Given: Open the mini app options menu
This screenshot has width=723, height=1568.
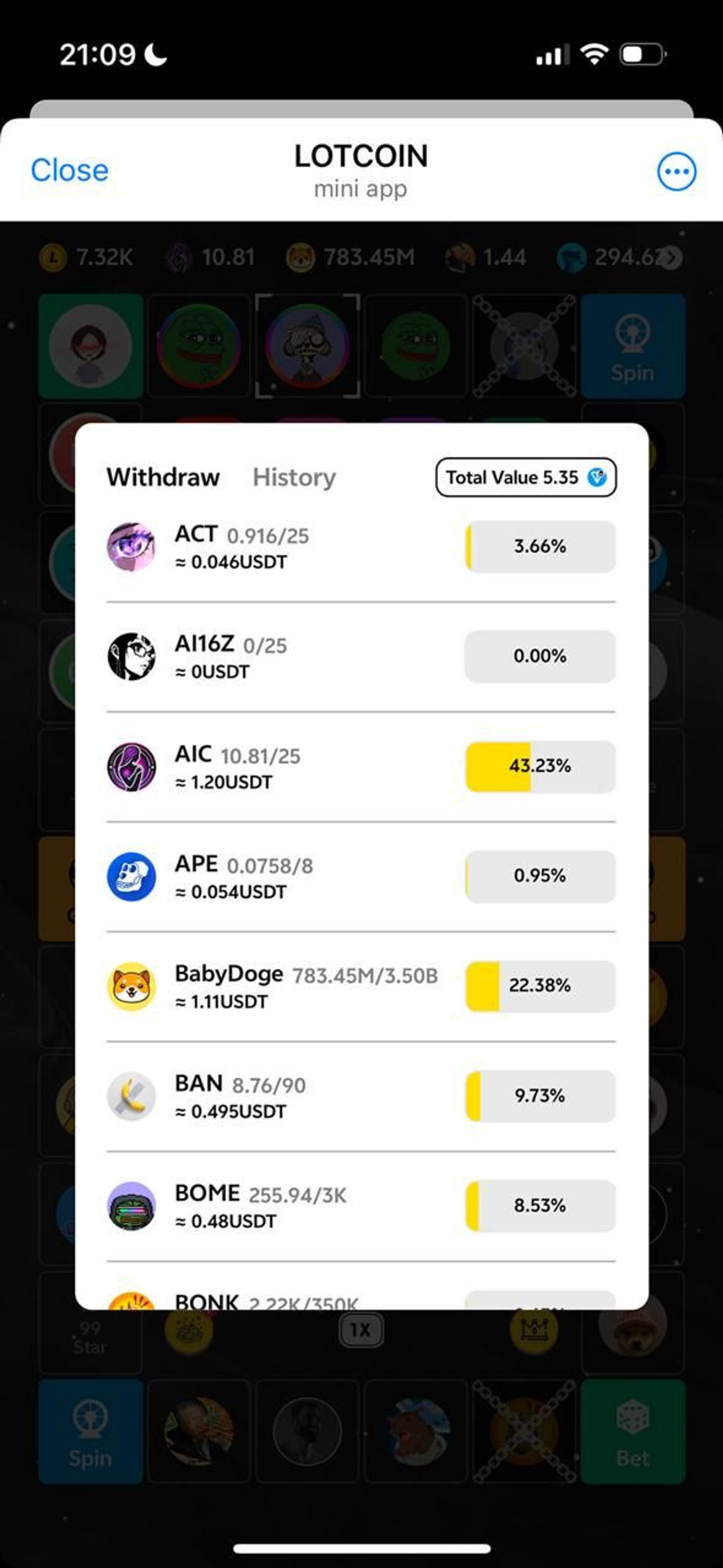Looking at the screenshot, I should [676, 172].
